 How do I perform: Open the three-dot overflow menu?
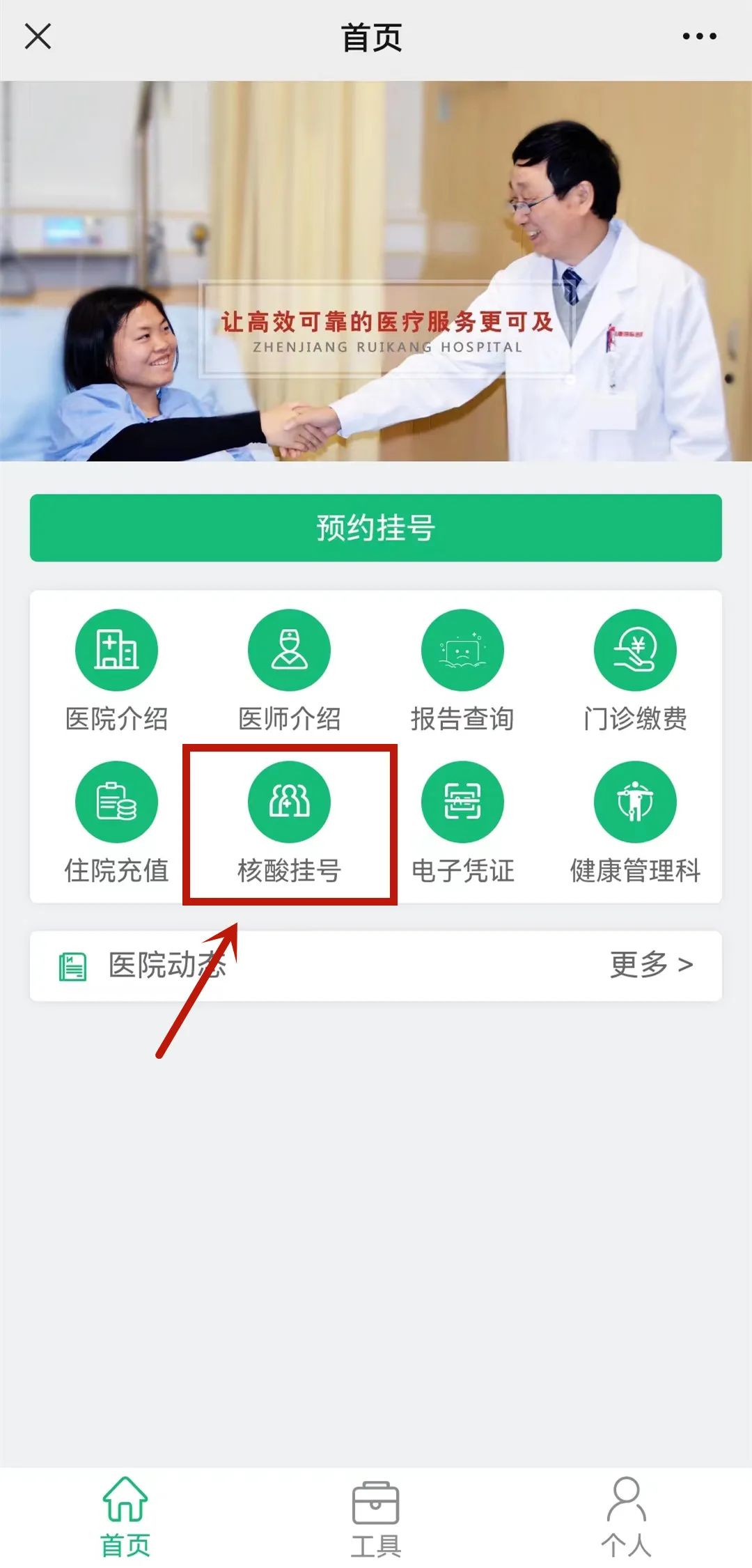699,36
